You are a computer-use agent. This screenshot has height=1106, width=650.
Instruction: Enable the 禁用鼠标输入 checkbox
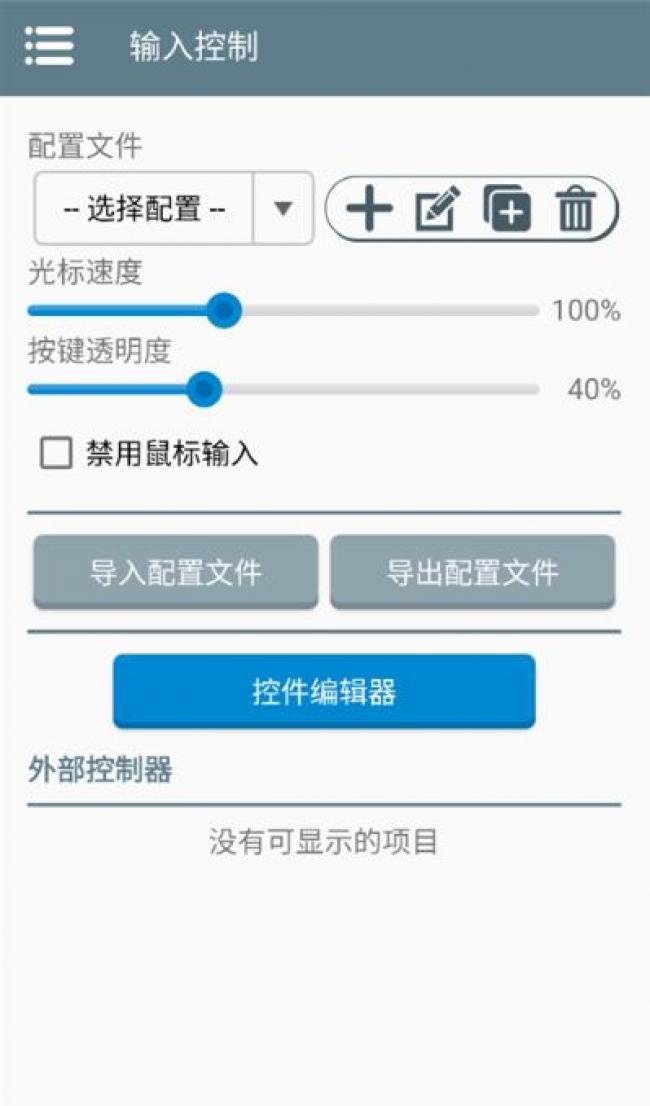56,454
